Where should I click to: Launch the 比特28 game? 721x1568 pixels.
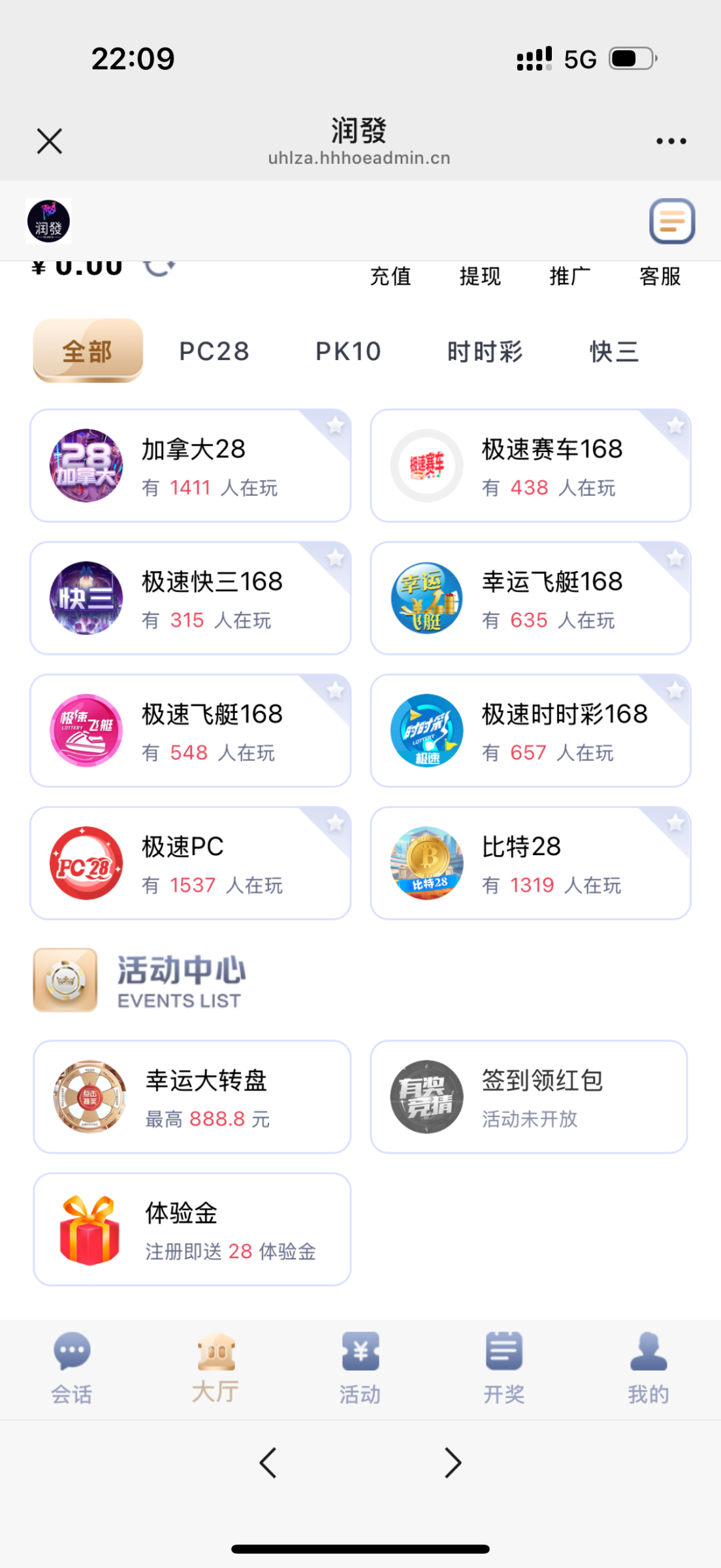[530, 863]
